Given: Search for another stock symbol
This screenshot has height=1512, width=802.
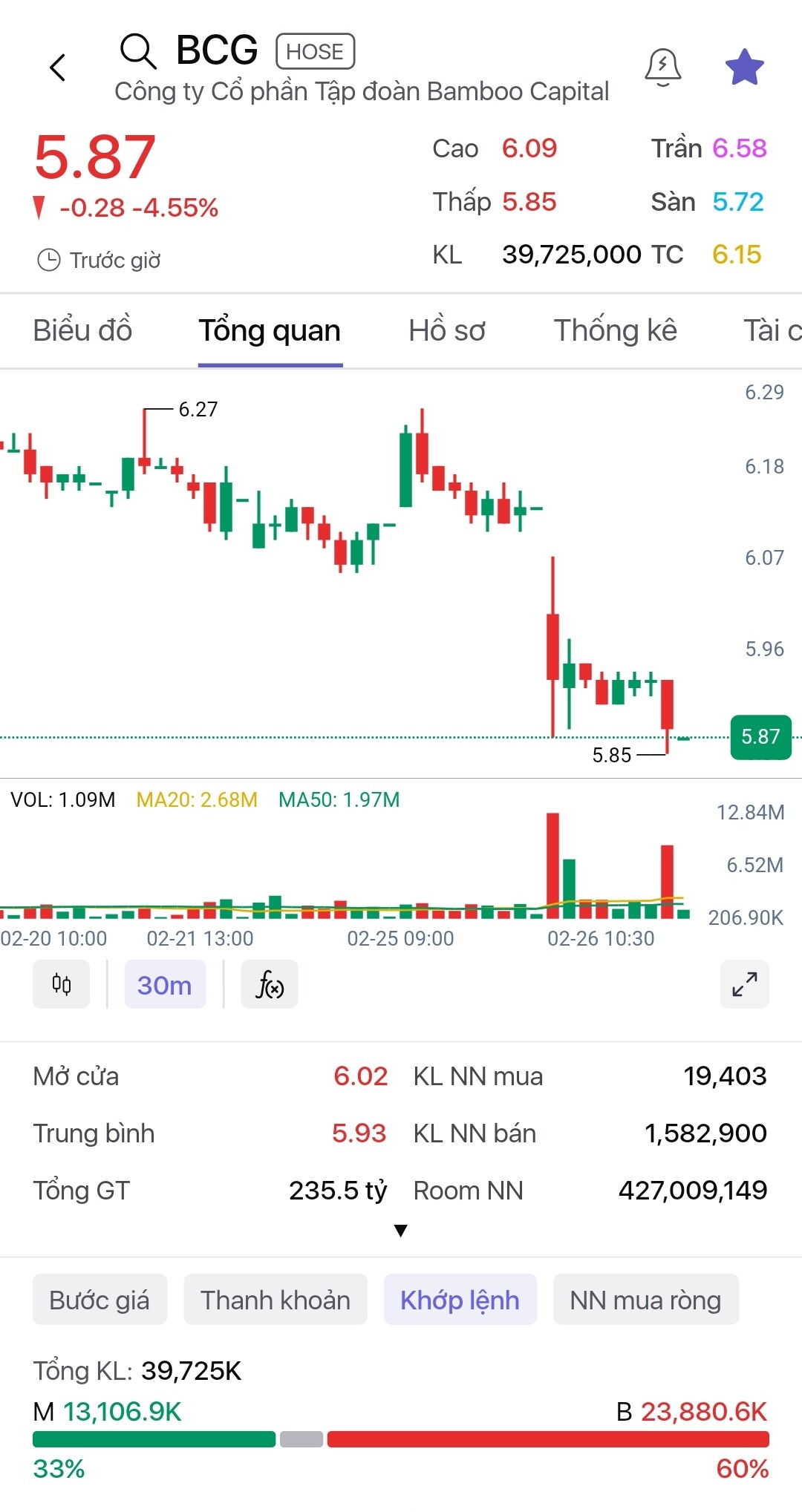Looking at the screenshot, I should tap(138, 51).
